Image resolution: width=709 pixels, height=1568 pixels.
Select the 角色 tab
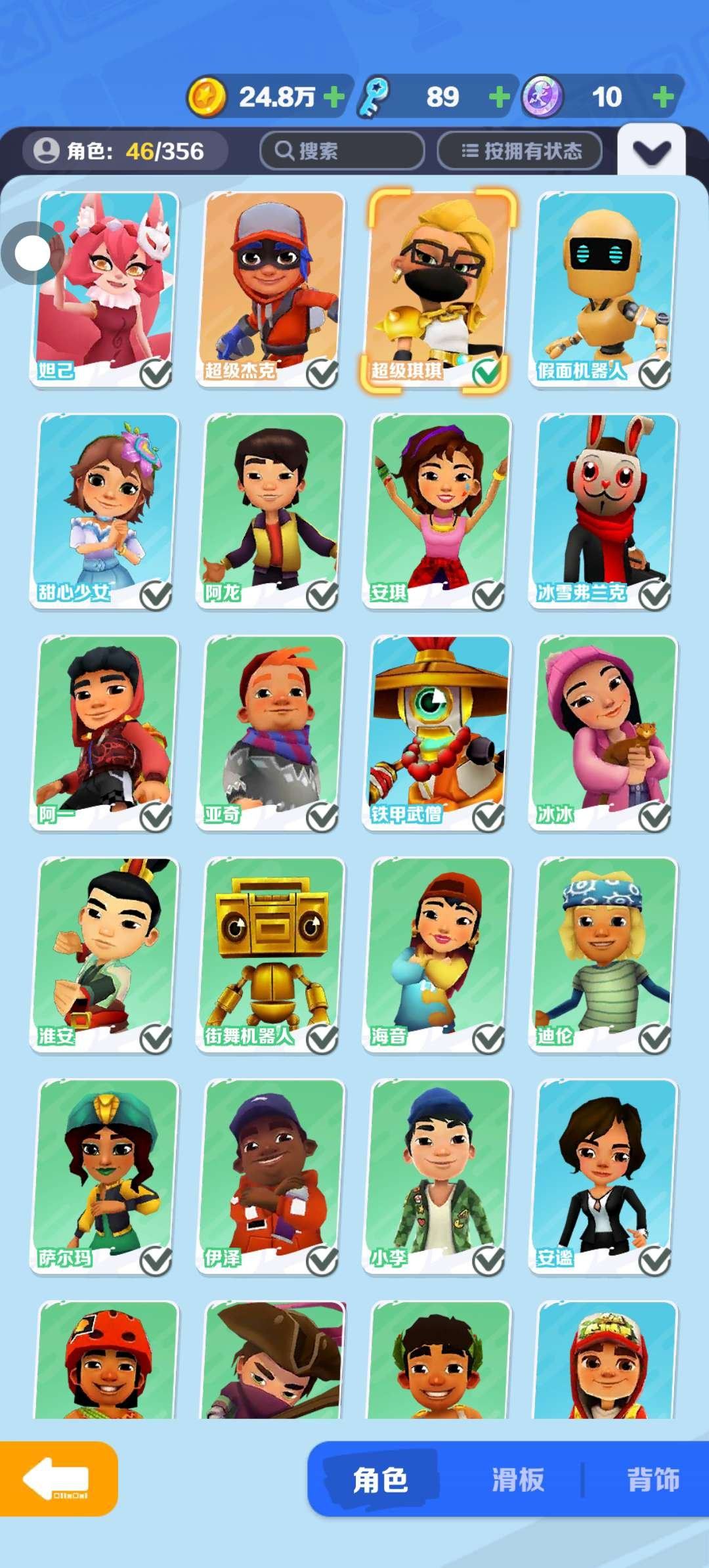[x=381, y=1480]
